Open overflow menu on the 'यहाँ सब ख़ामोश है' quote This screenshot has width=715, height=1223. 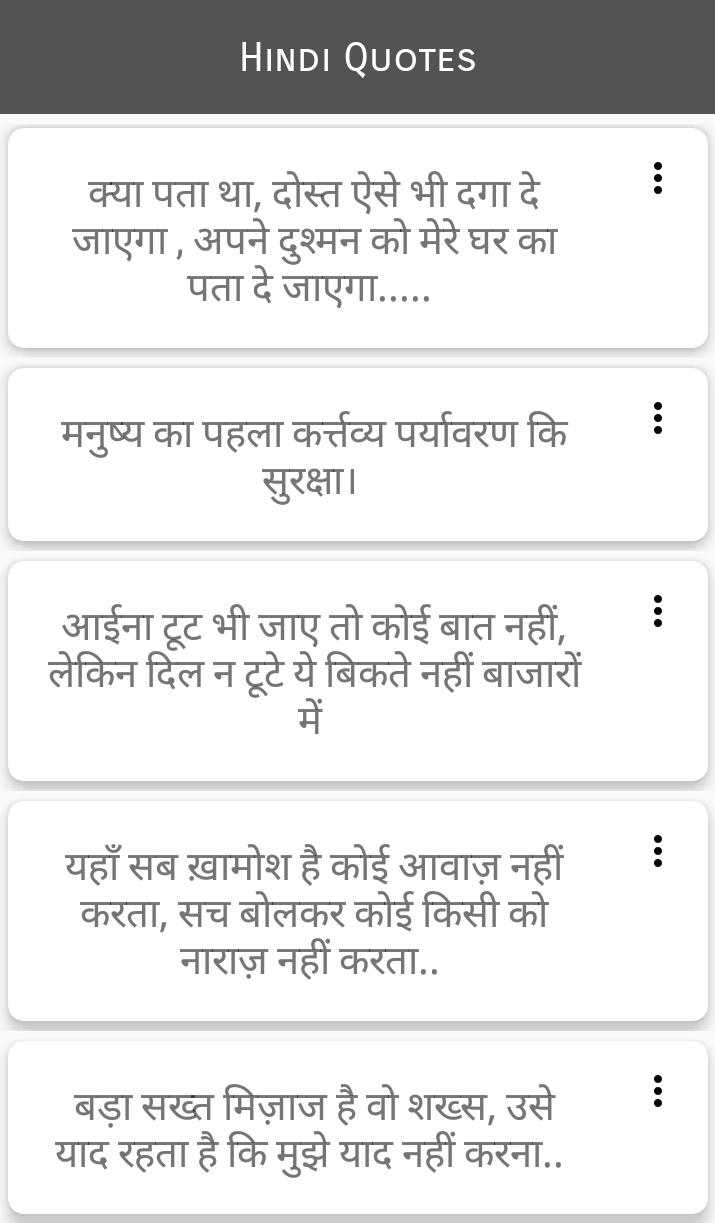pos(657,851)
